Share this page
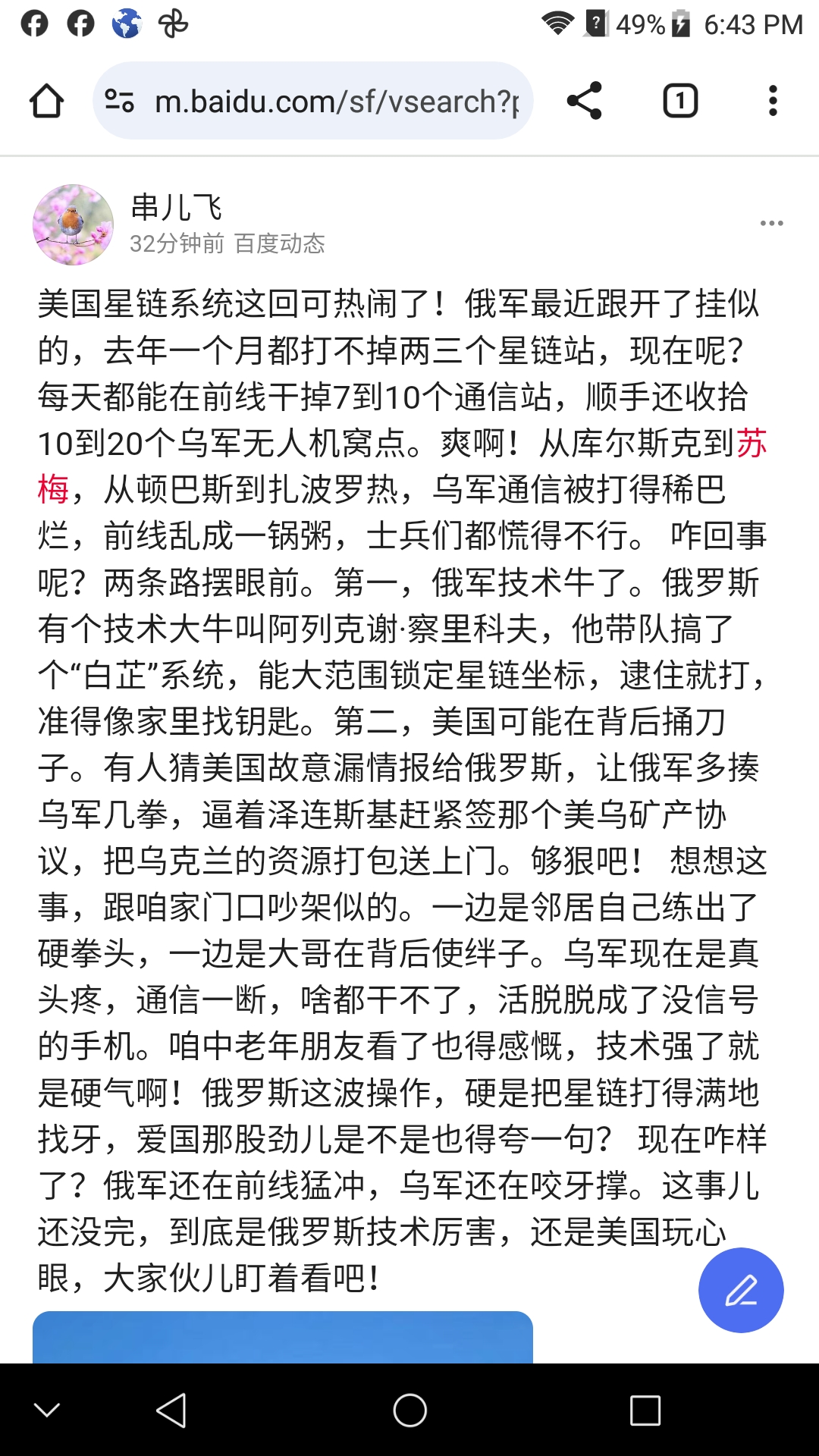The image size is (819, 1456). pyautogui.click(x=584, y=101)
